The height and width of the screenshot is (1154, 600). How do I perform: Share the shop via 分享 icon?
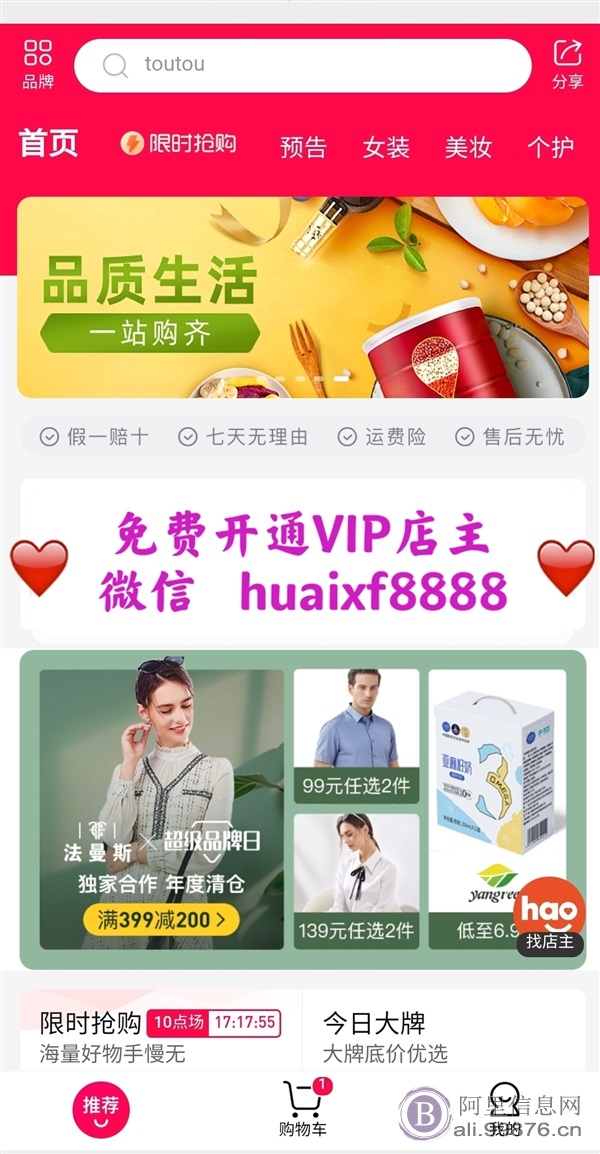[568, 64]
